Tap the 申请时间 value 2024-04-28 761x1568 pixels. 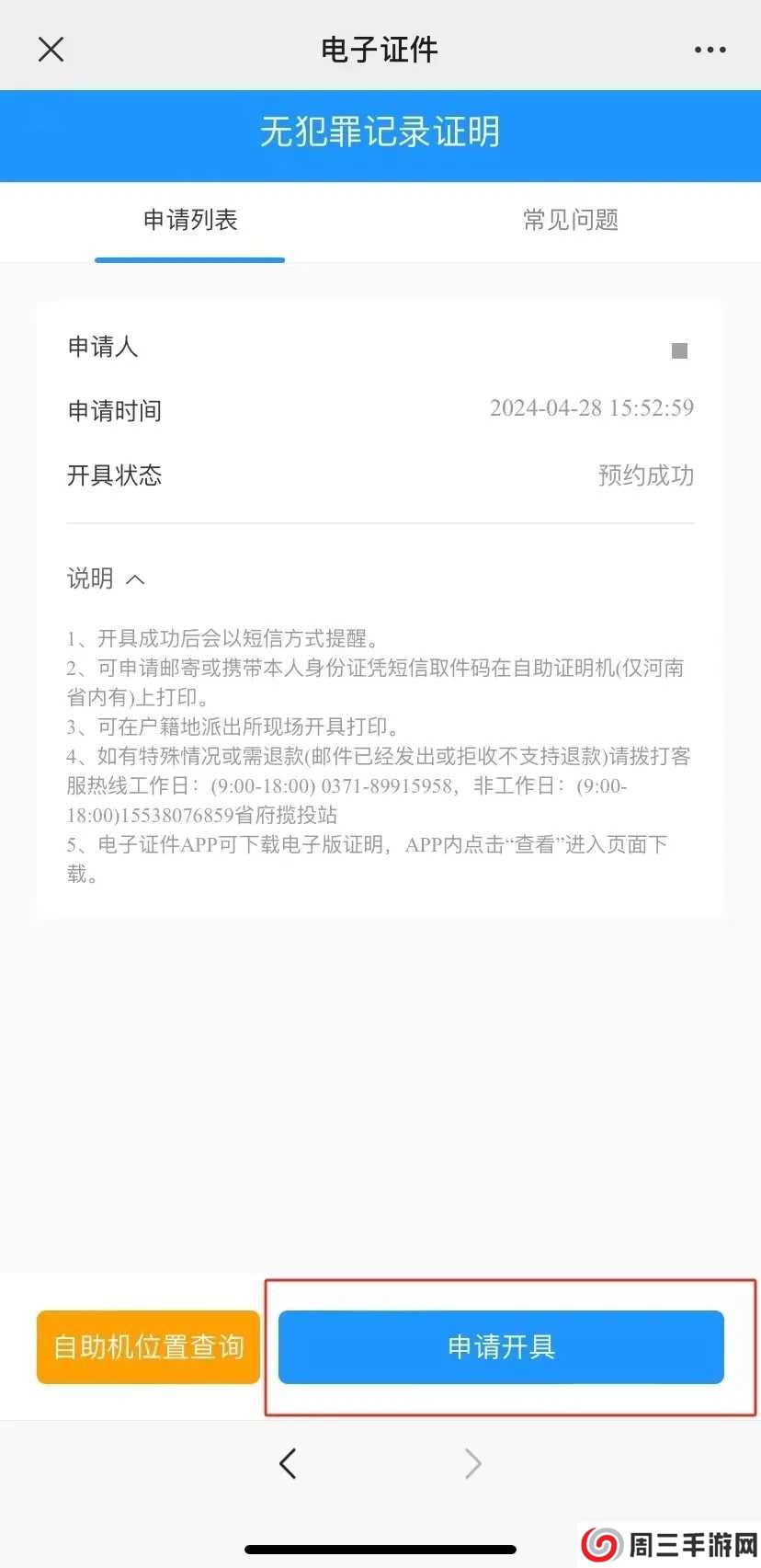pos(594,408)
